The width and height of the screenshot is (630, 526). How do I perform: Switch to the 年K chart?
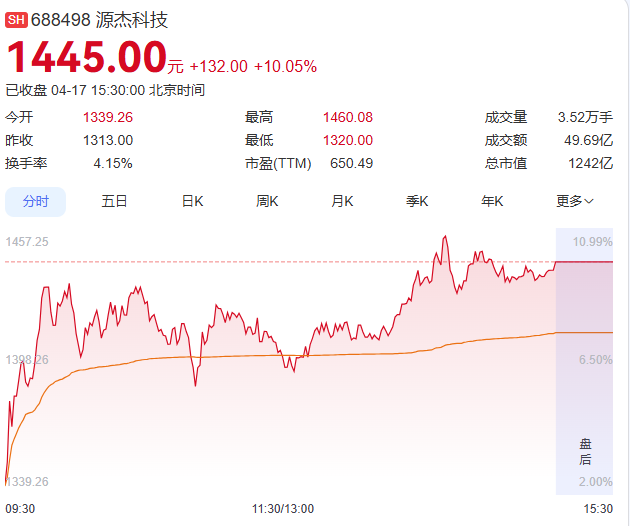(492, 201)
